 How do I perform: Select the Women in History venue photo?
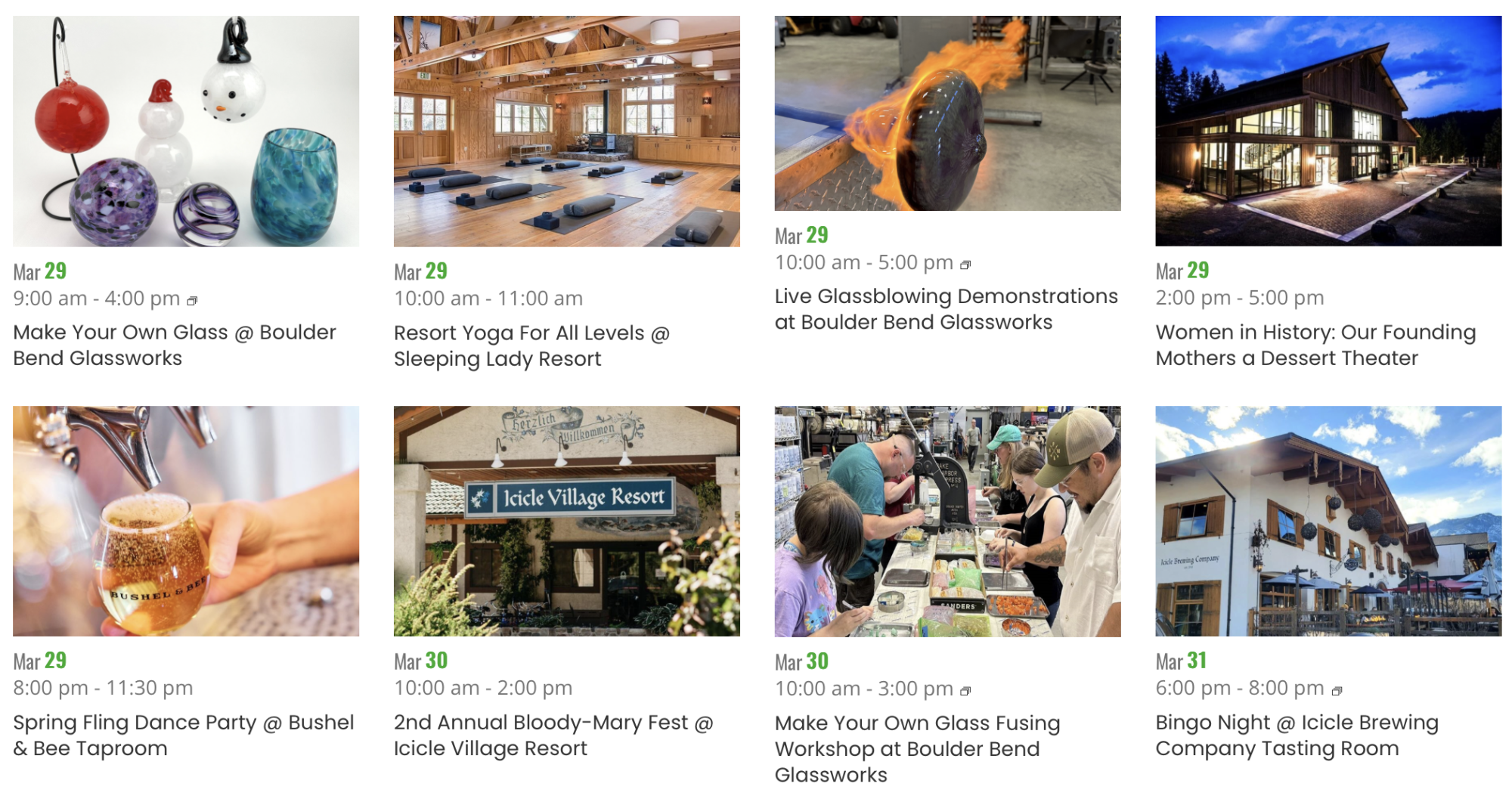point(1328,132)
